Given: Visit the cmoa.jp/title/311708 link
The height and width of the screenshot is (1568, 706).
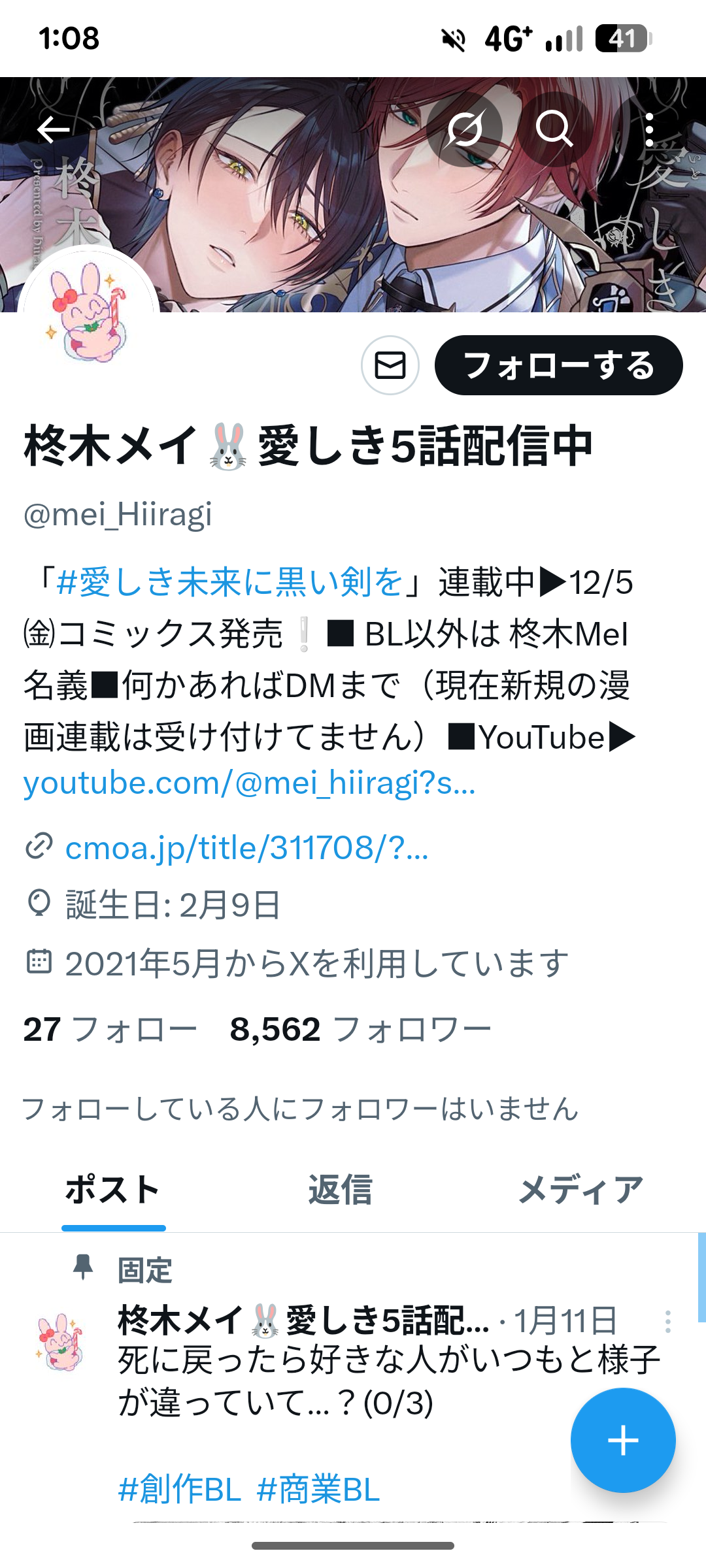Looking at the screenshot, I should point(247,848).
